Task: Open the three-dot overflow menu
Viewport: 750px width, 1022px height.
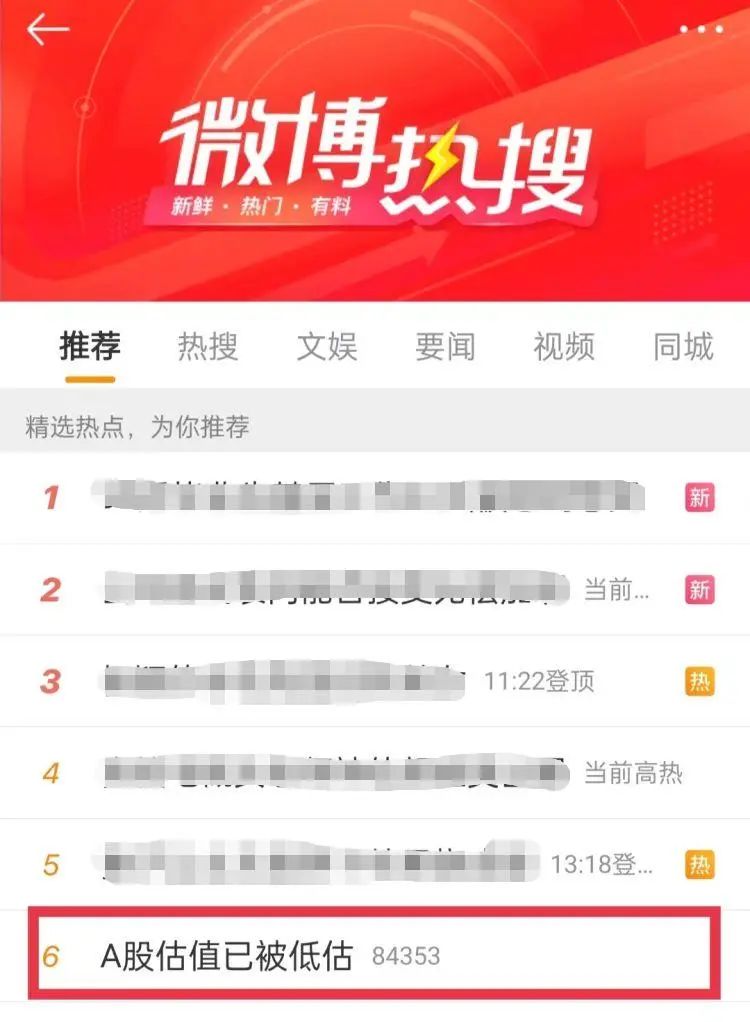Action: pos(700,30)
